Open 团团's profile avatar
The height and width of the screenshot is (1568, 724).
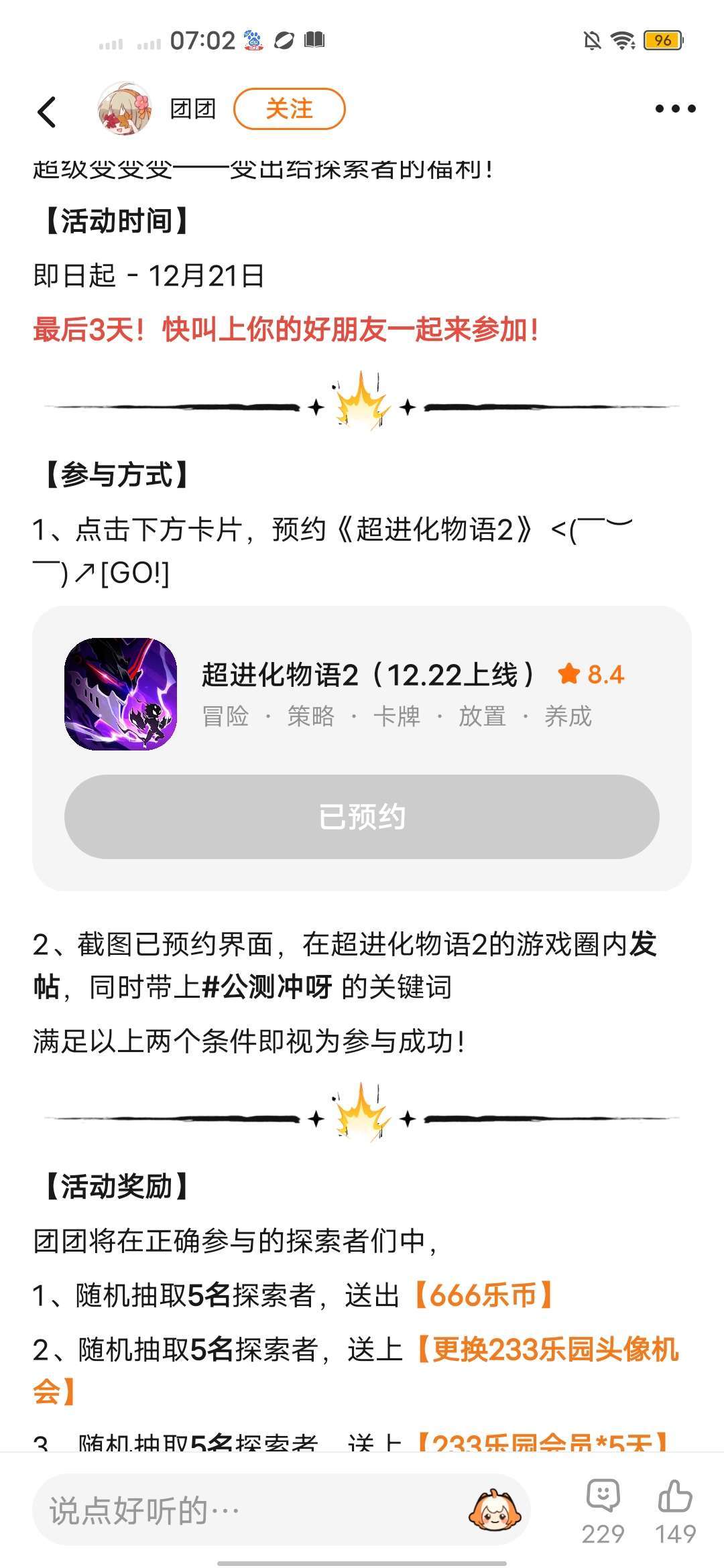[x=125, y=109]
